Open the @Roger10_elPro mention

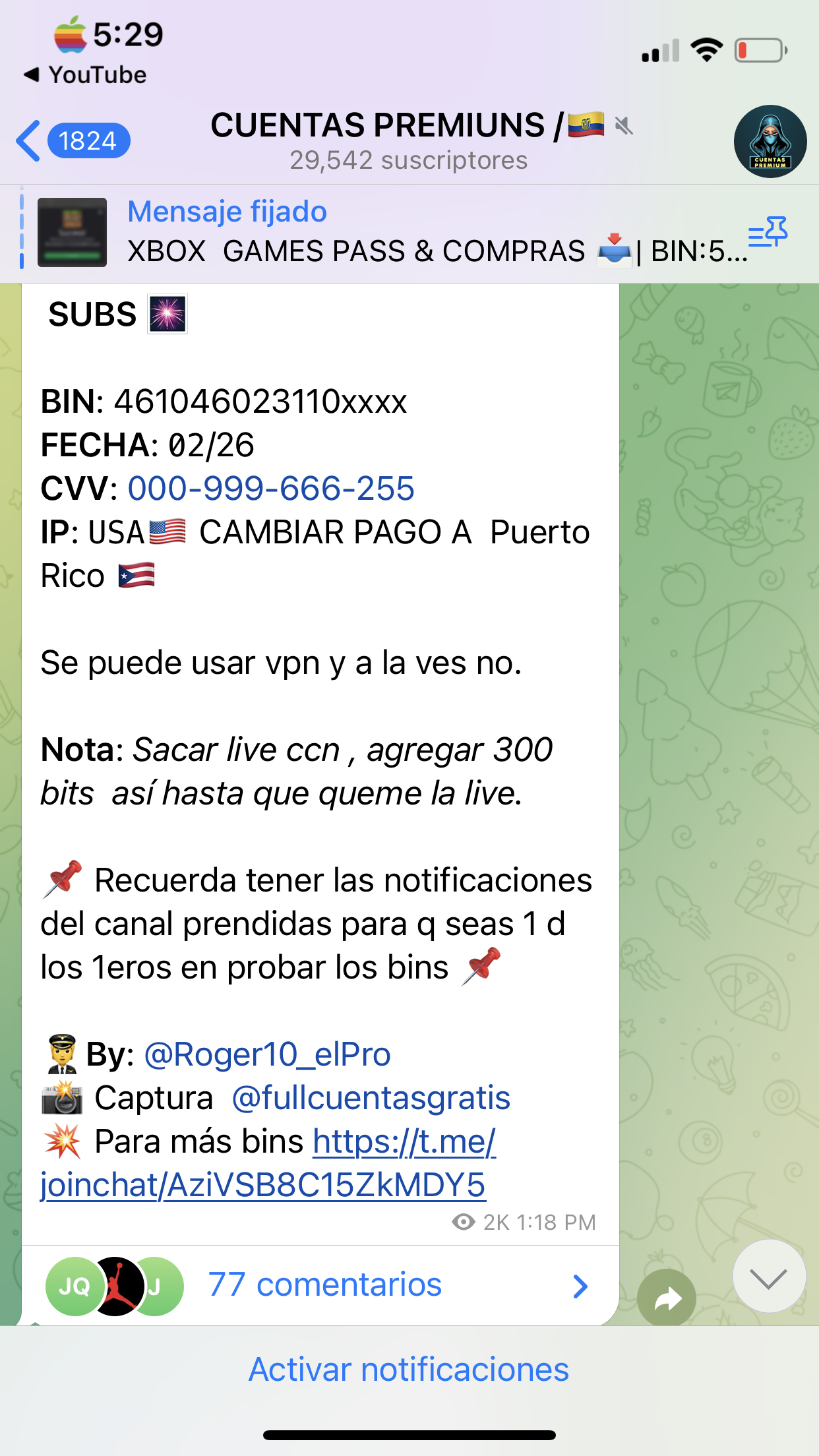[267, 1054]
